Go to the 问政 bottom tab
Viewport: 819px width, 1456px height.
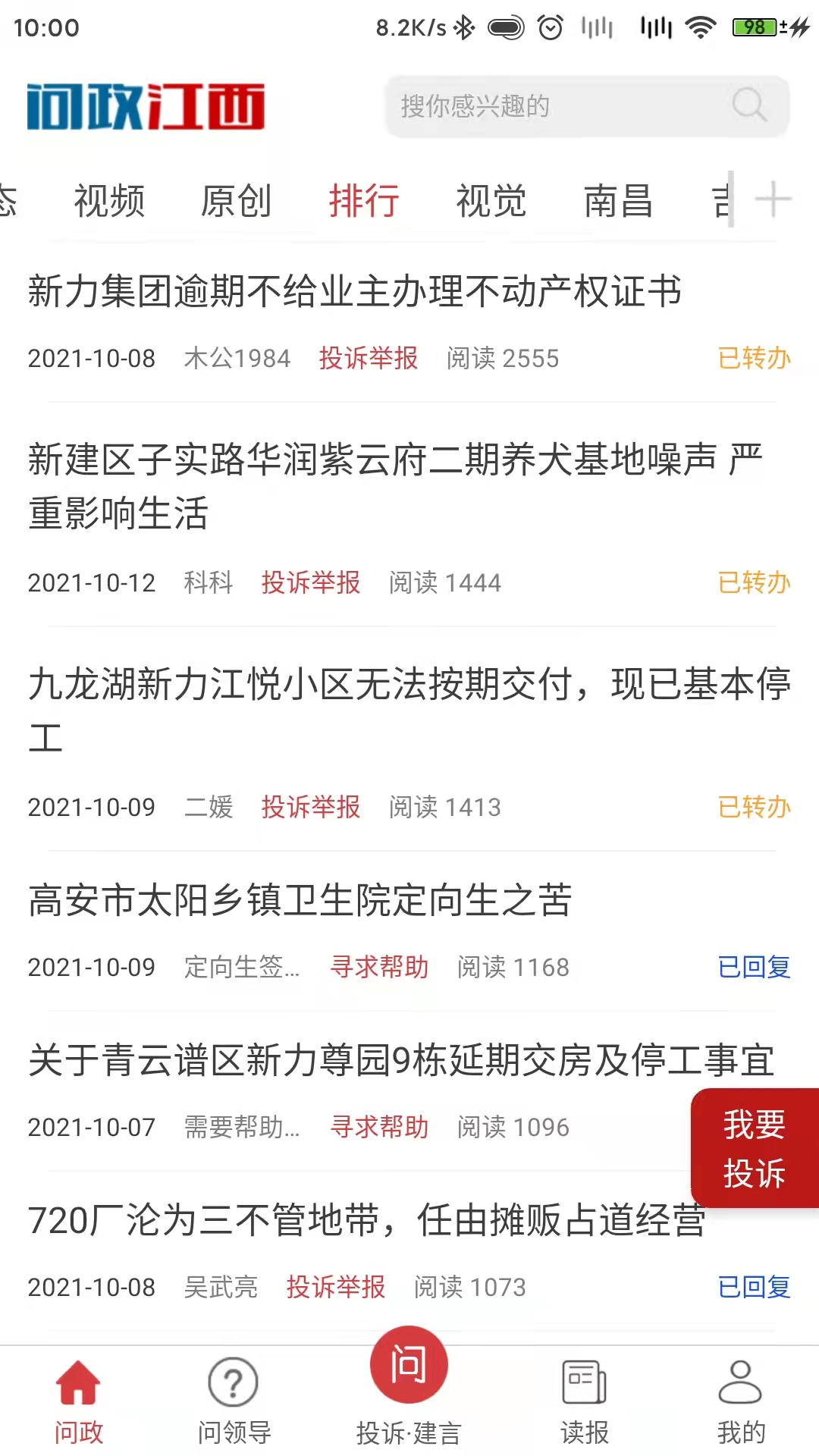point(78,1400)
